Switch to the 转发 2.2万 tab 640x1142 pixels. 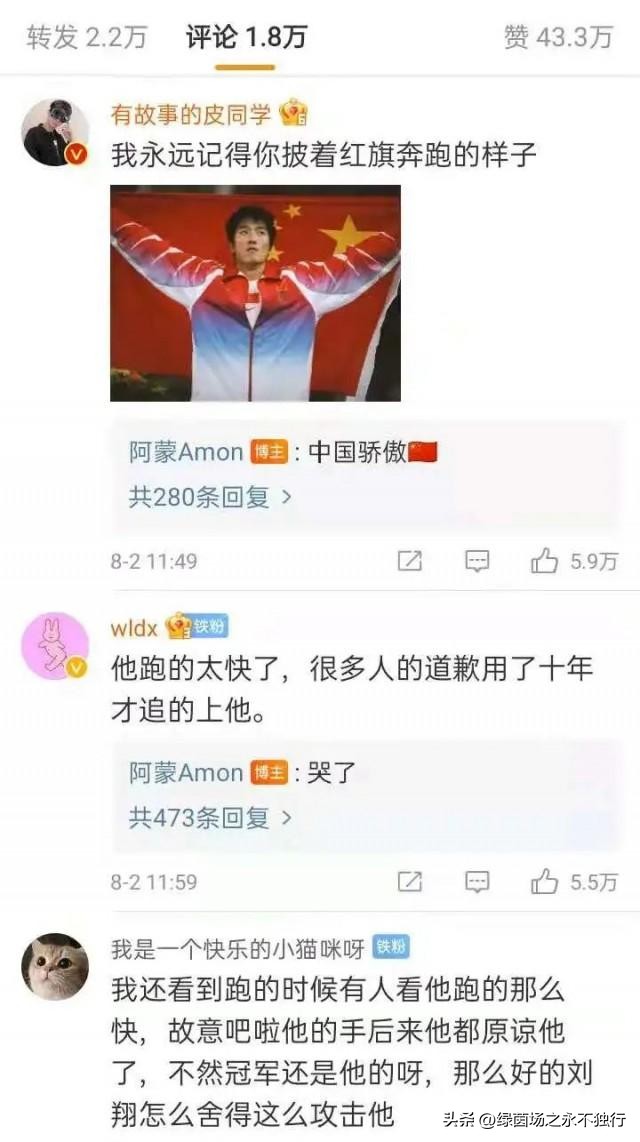[x=86, y=37]
